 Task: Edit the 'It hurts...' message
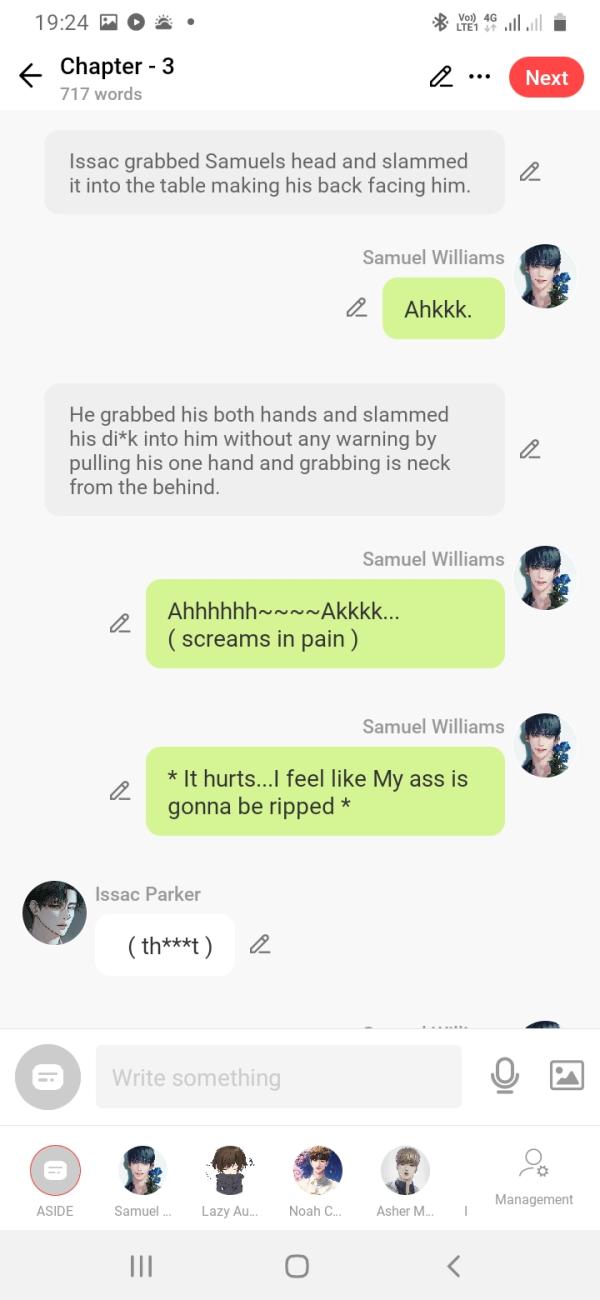coord(120,791)
